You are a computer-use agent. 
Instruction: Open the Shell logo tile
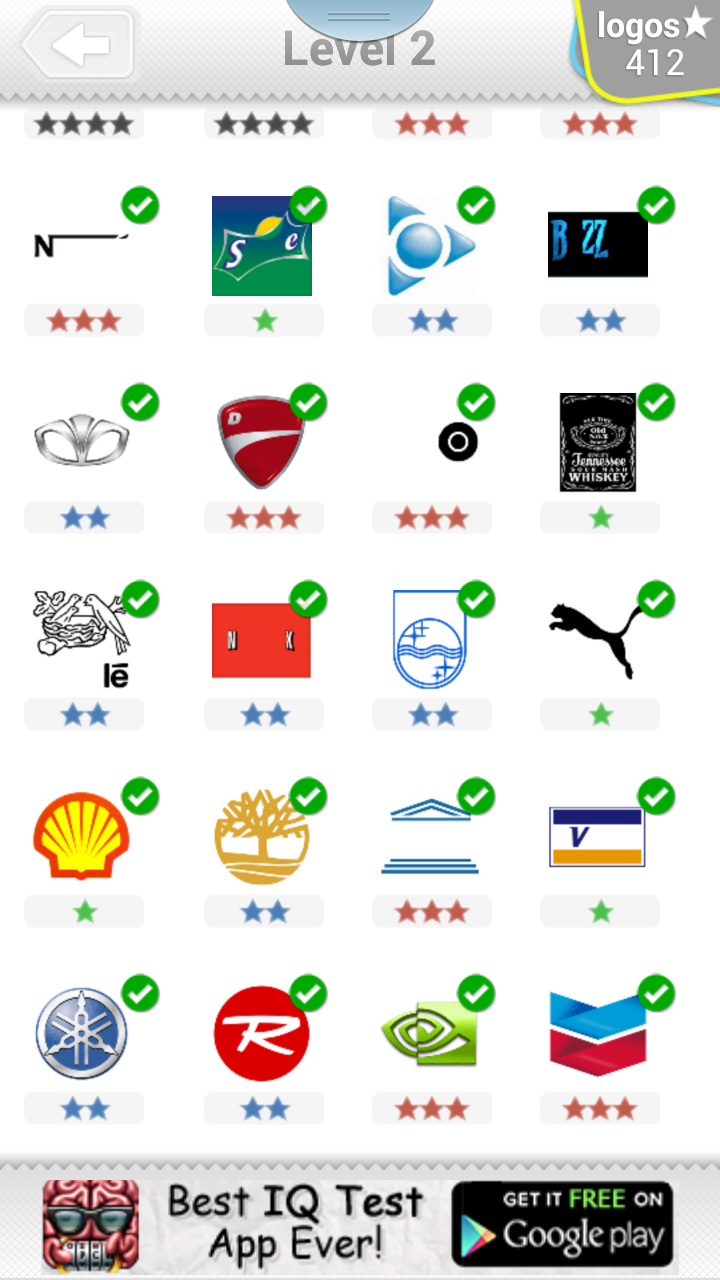pos(82,836)
